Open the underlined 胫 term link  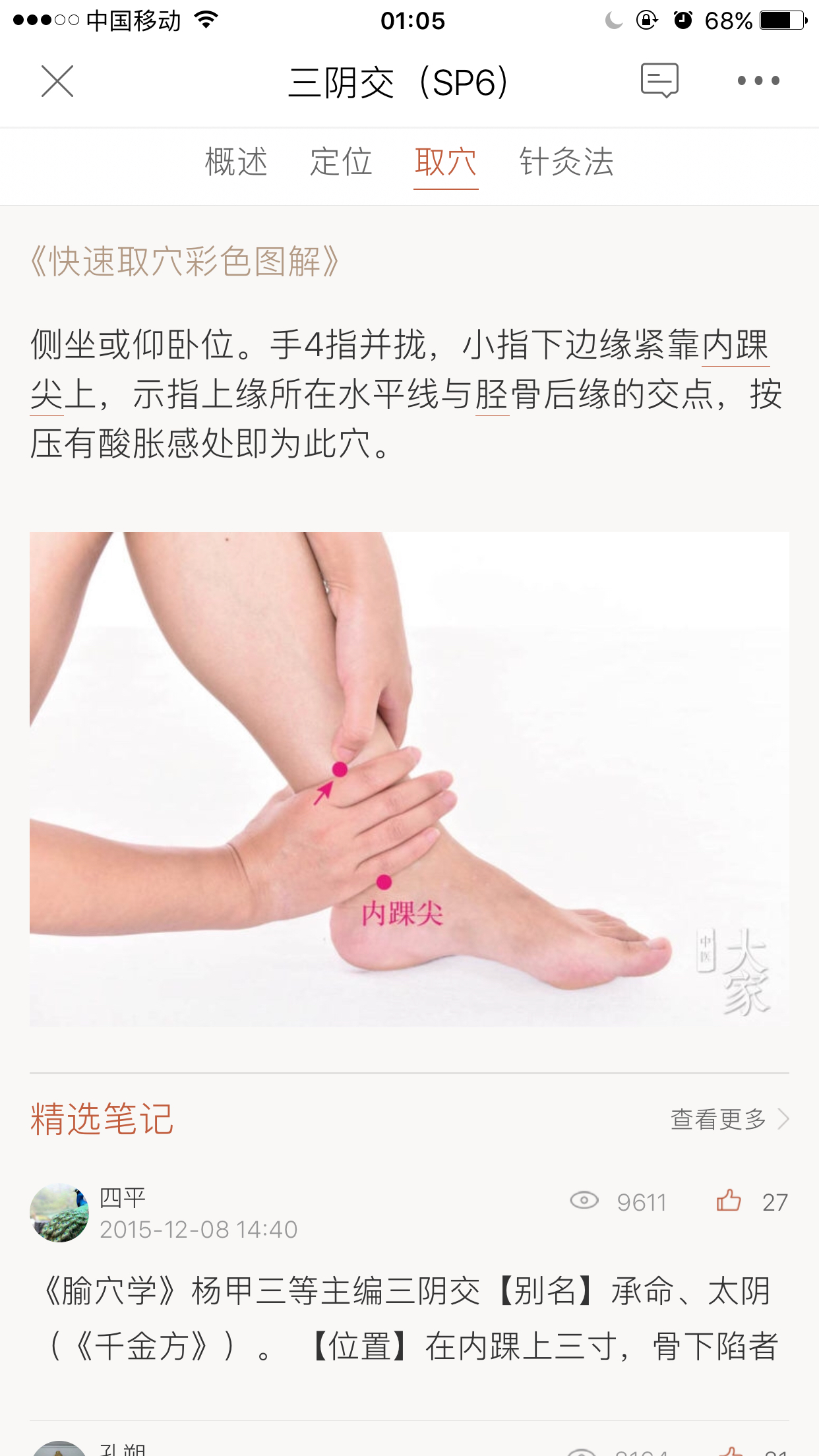click(492, 395)
